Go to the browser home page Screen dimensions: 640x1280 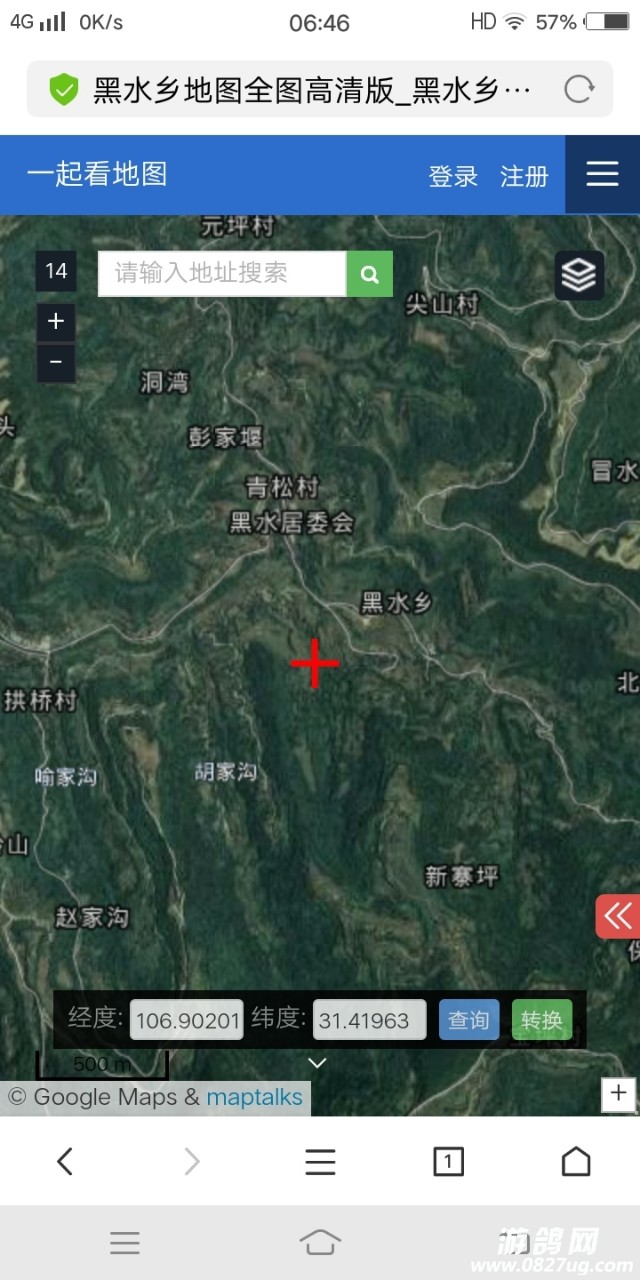576,1161
